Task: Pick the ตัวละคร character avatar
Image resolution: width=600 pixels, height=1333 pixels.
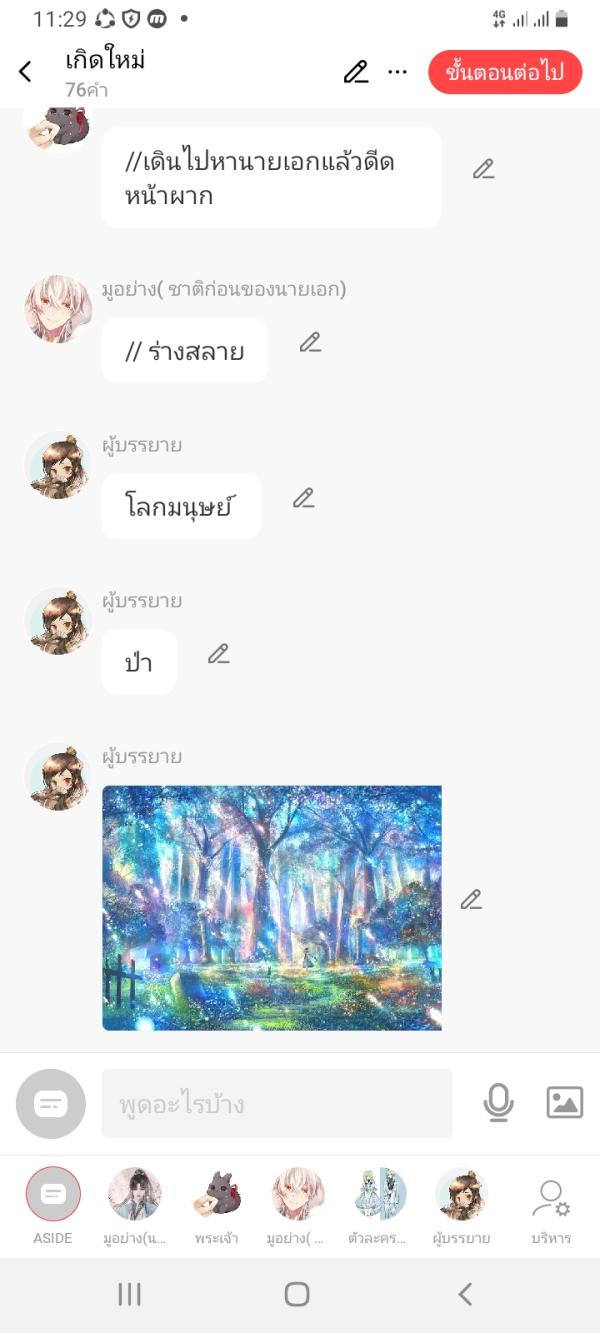Action: pyautogui.click(x=380, y=1195)
